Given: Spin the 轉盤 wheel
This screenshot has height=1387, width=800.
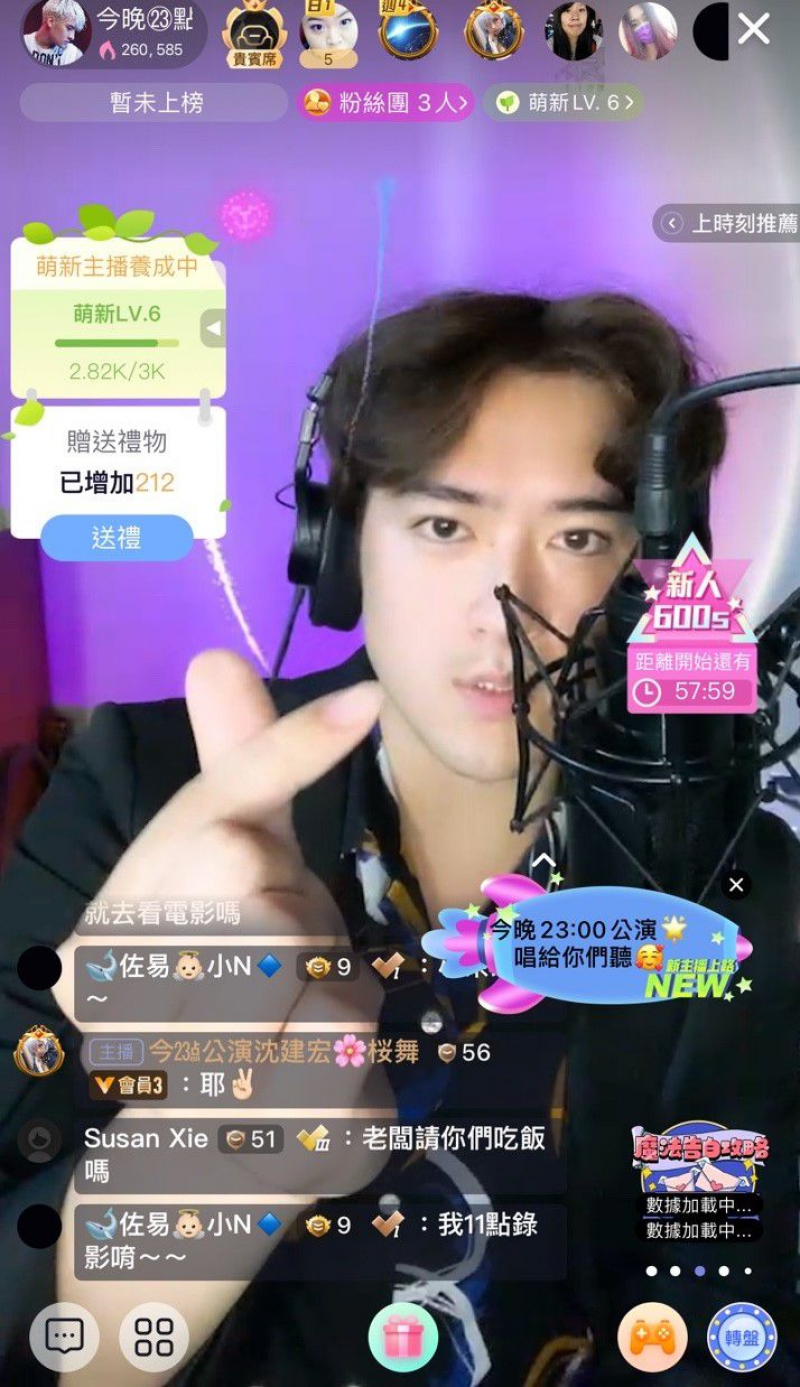Looking at the screenshot, I should pos(742,1337).
